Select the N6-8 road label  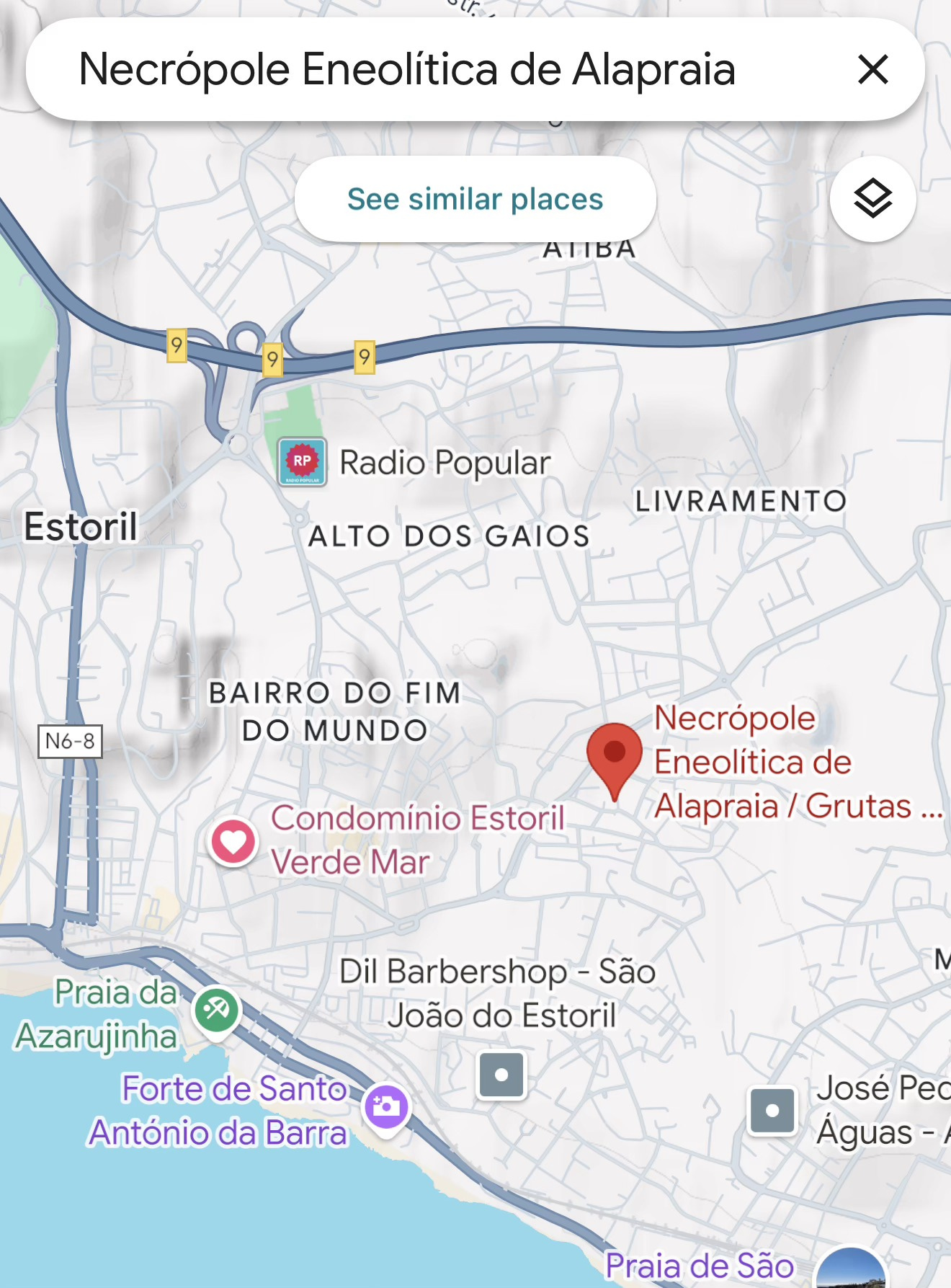(71, 742)
